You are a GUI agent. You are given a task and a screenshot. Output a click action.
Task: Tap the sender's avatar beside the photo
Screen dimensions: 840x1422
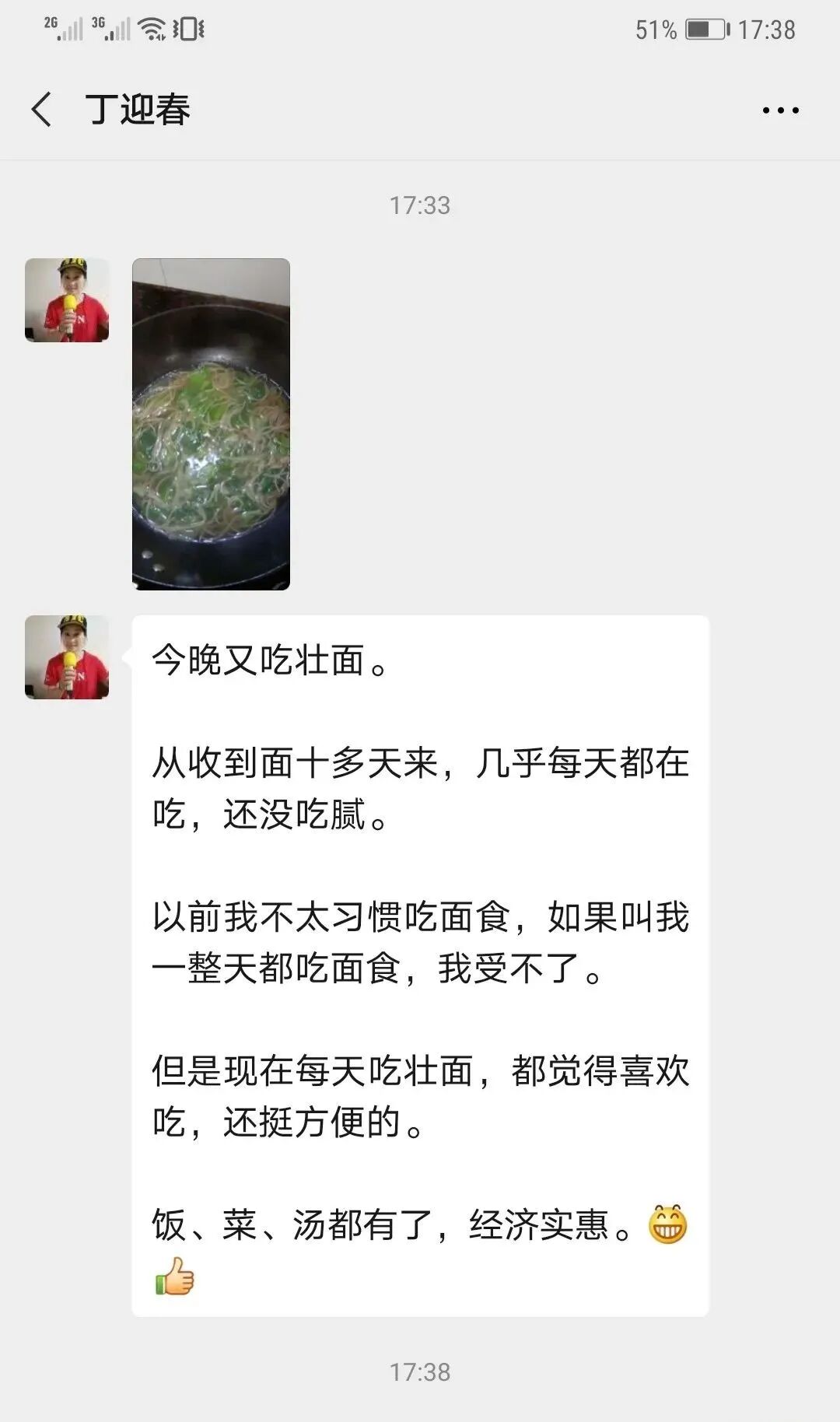coord(67,300)
